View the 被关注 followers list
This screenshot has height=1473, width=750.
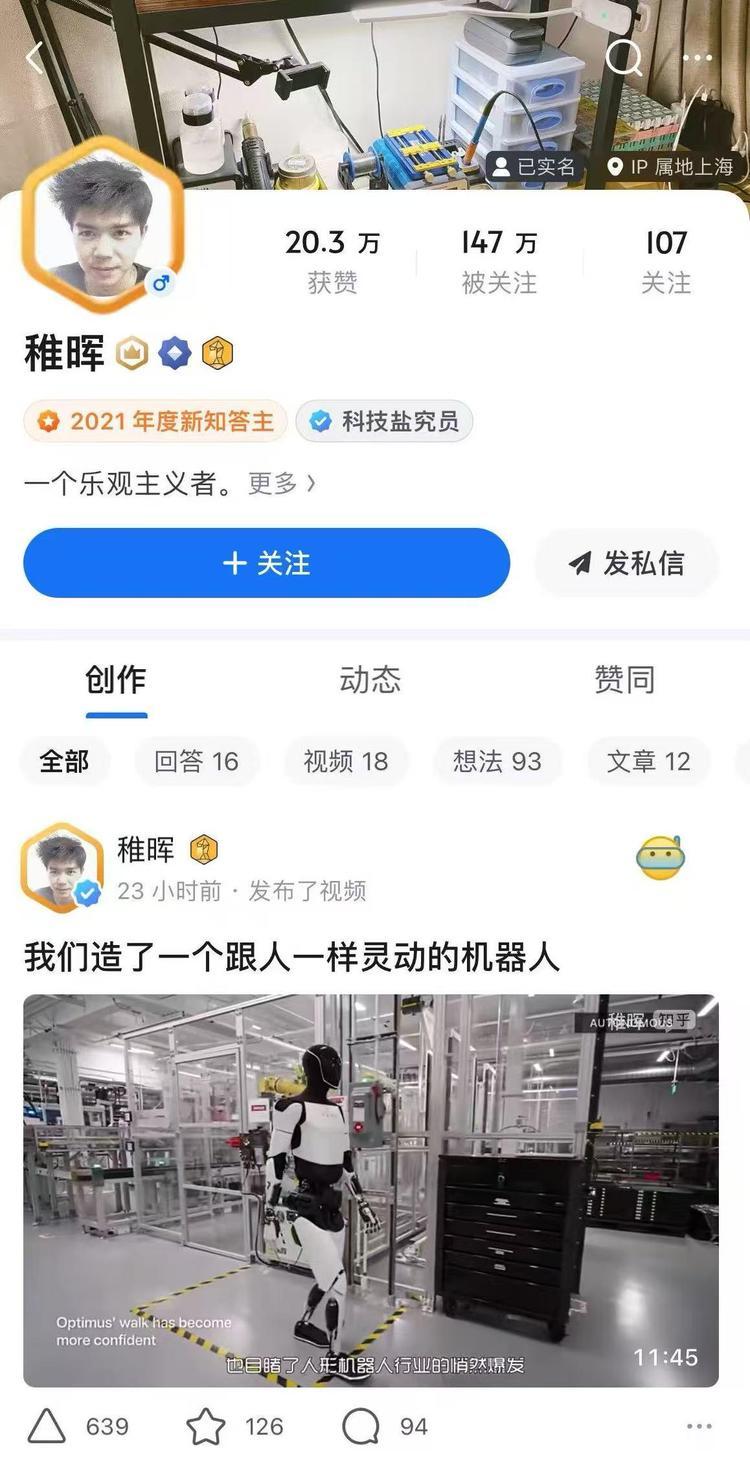[499, 260]
